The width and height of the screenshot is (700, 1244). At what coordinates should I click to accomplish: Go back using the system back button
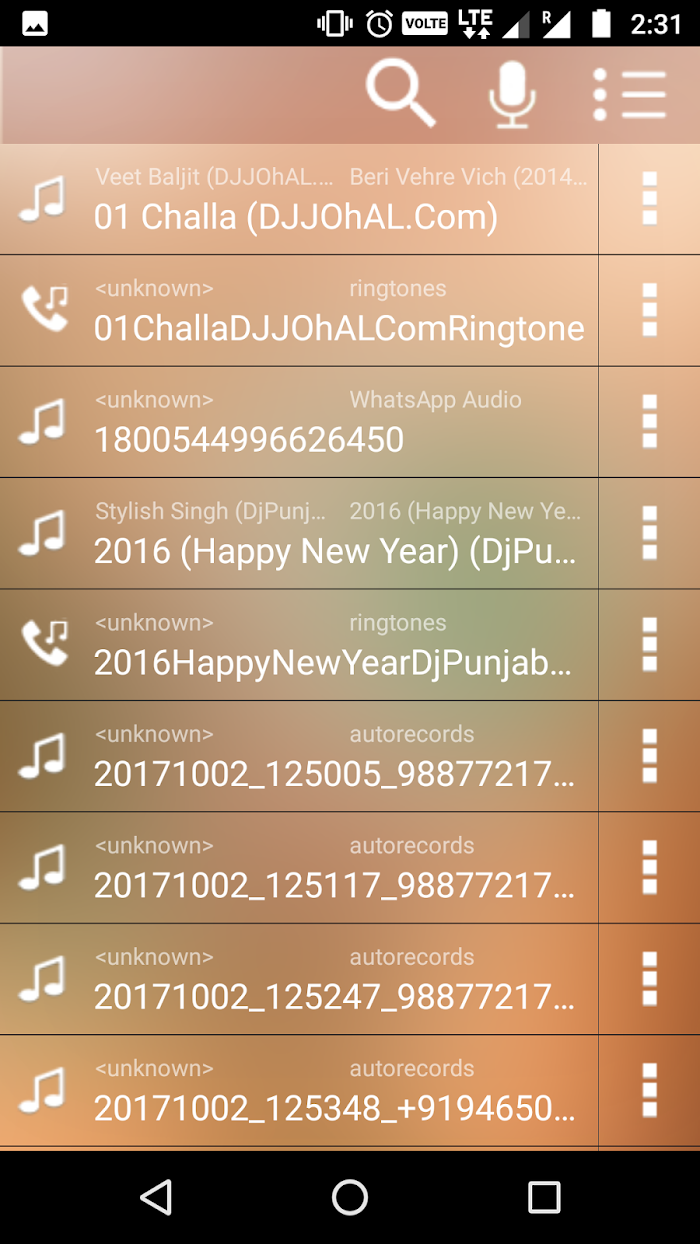(x=156, y=1197)
